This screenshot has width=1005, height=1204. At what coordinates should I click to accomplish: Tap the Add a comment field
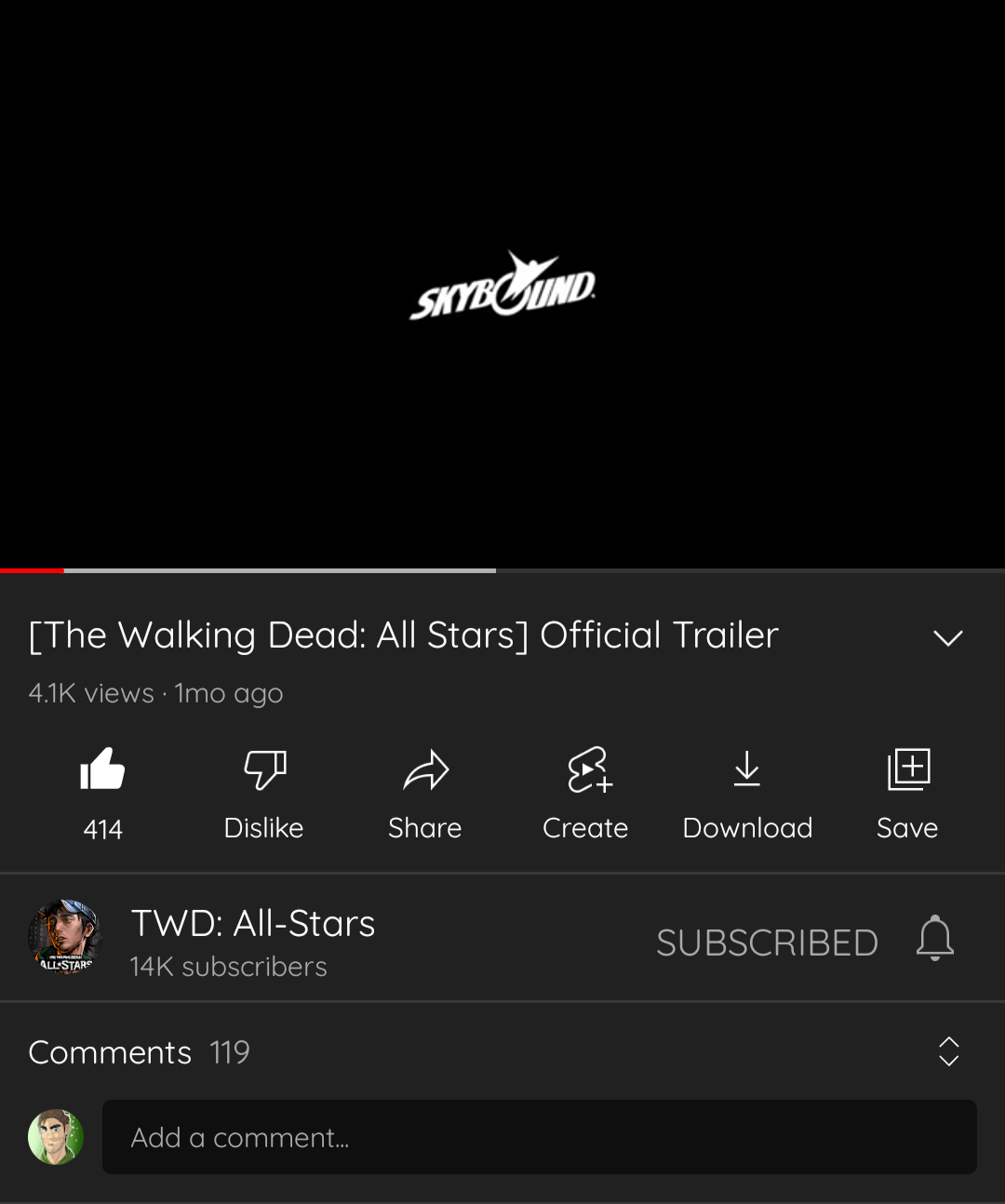coord(540,1137)
